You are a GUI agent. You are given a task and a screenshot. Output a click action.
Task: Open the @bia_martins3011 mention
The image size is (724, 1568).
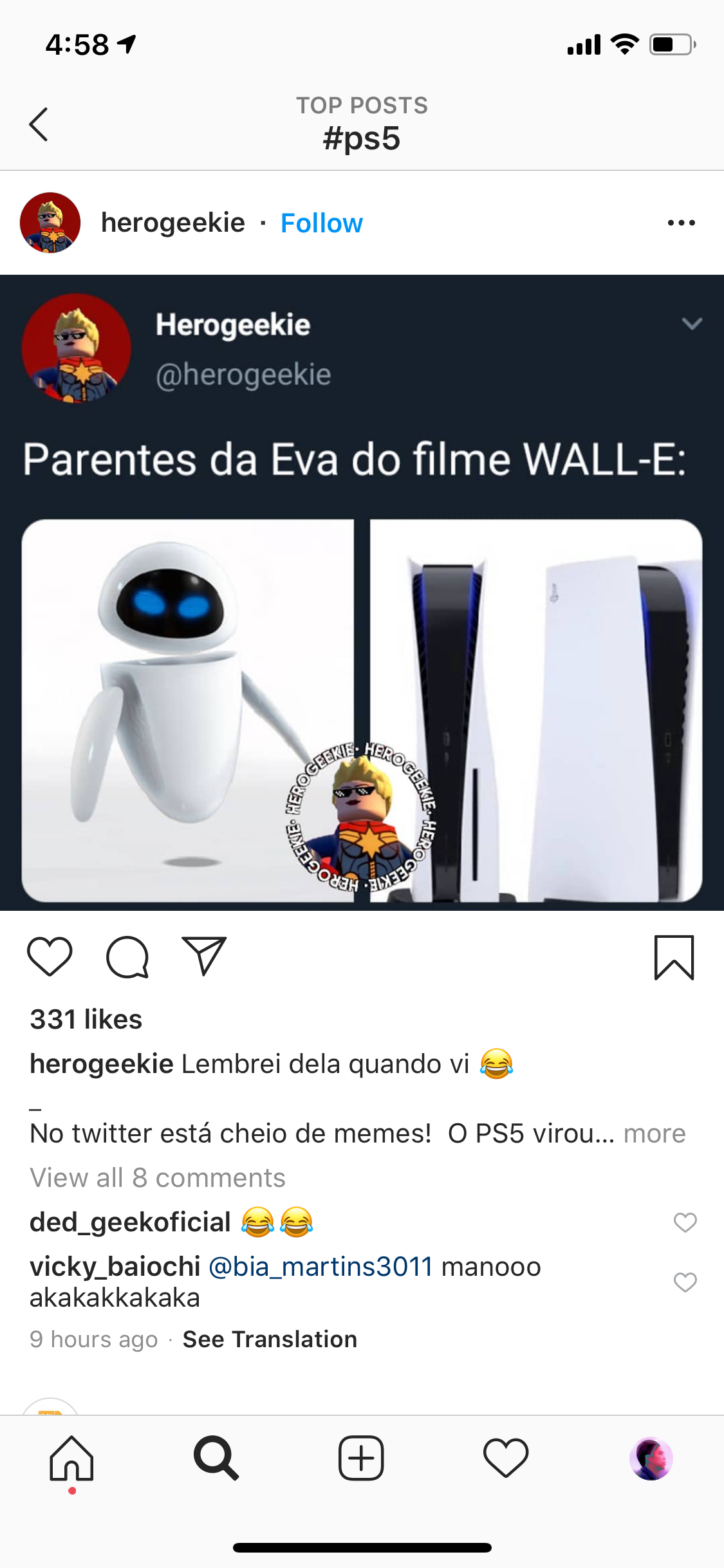[x=320, y=1267]
